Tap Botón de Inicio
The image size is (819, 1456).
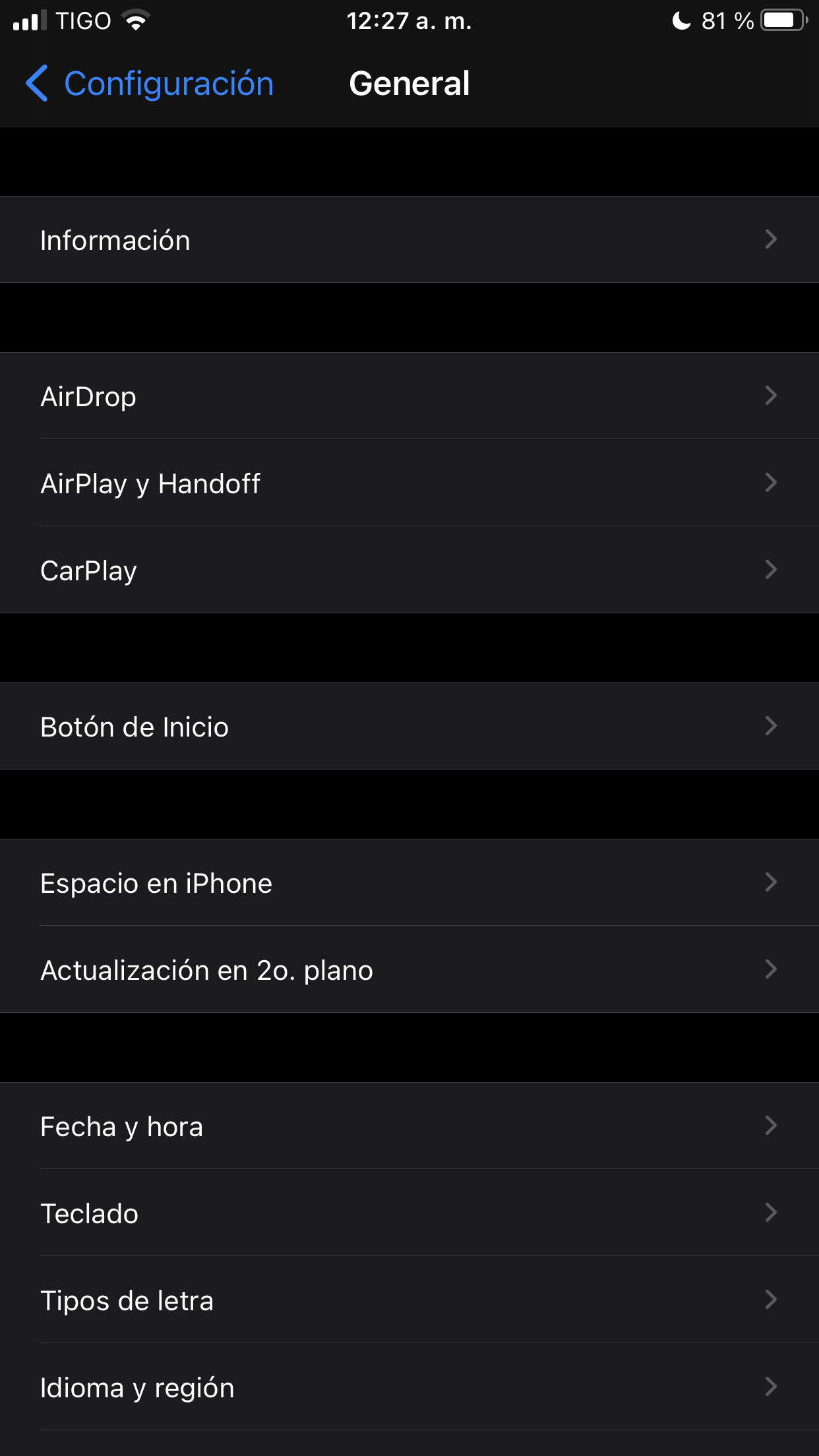[409, 727]
